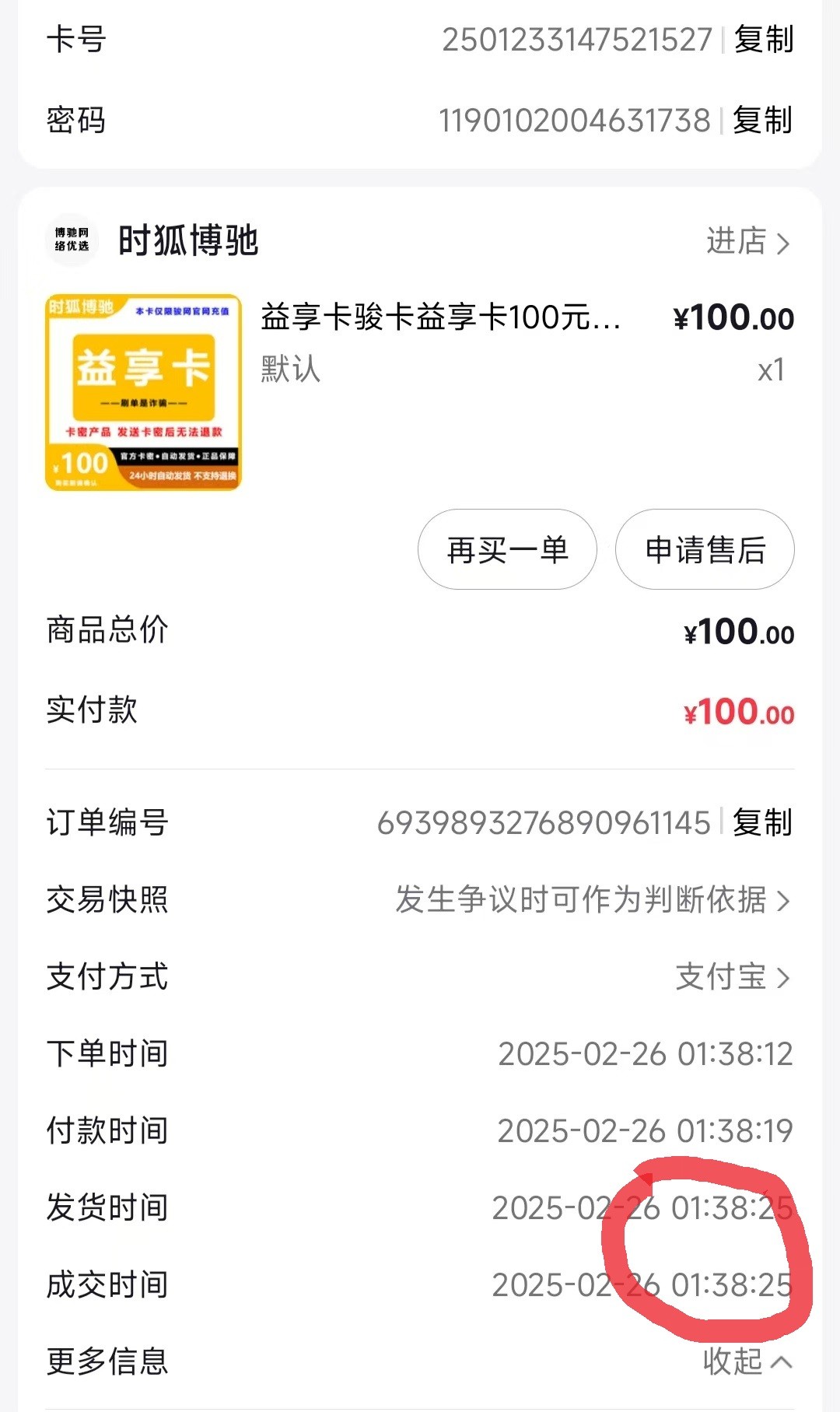The width and height of the screenshot is (840, 1412).
Task: Open the 益享卡 product image
Action: (x=143, y=392)
